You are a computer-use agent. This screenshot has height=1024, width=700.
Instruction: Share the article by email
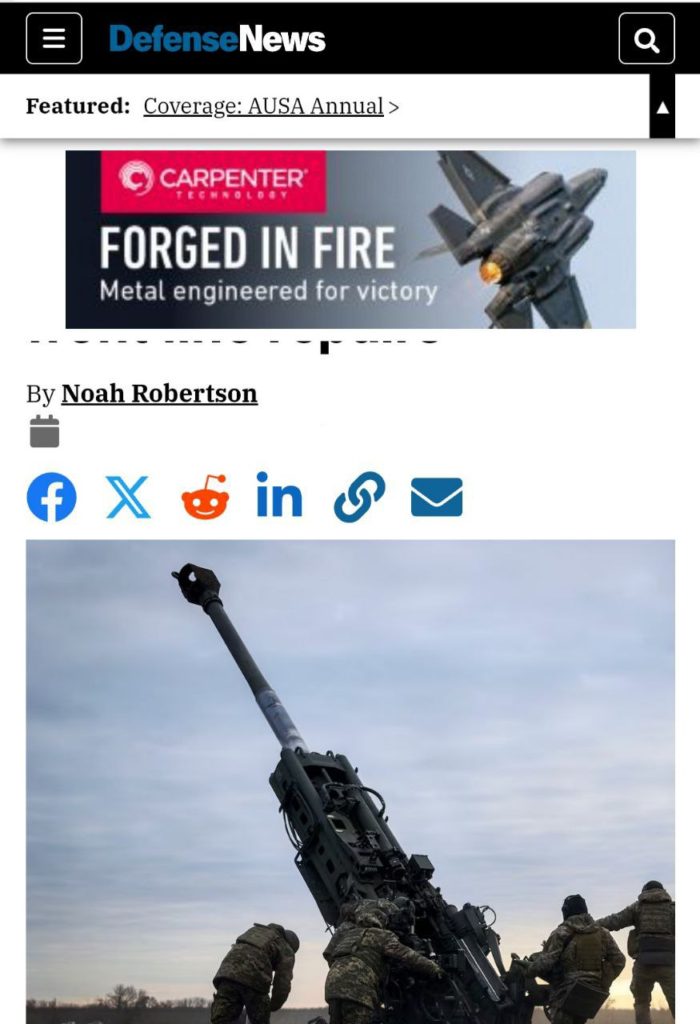coord(437,497)
